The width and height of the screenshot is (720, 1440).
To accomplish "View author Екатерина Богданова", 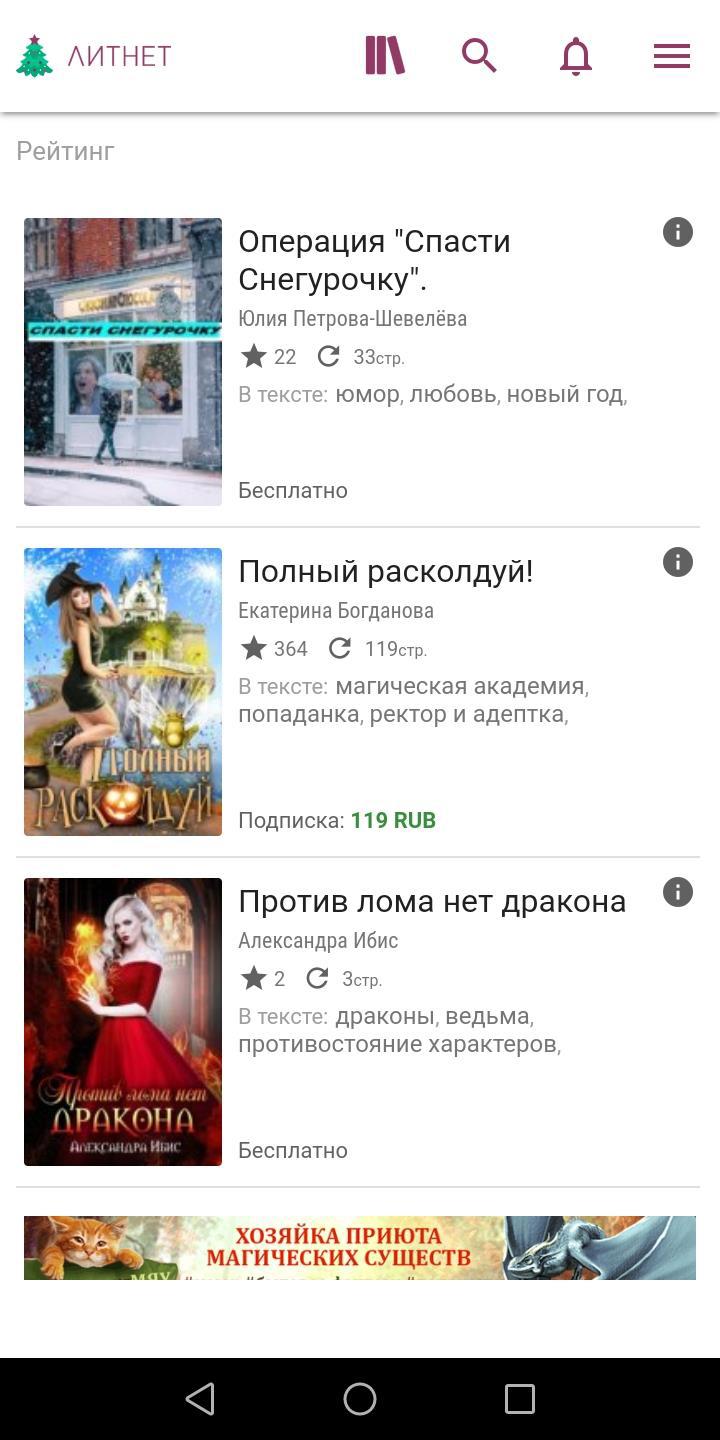I will pyautogui.click(x=336, y=611).
